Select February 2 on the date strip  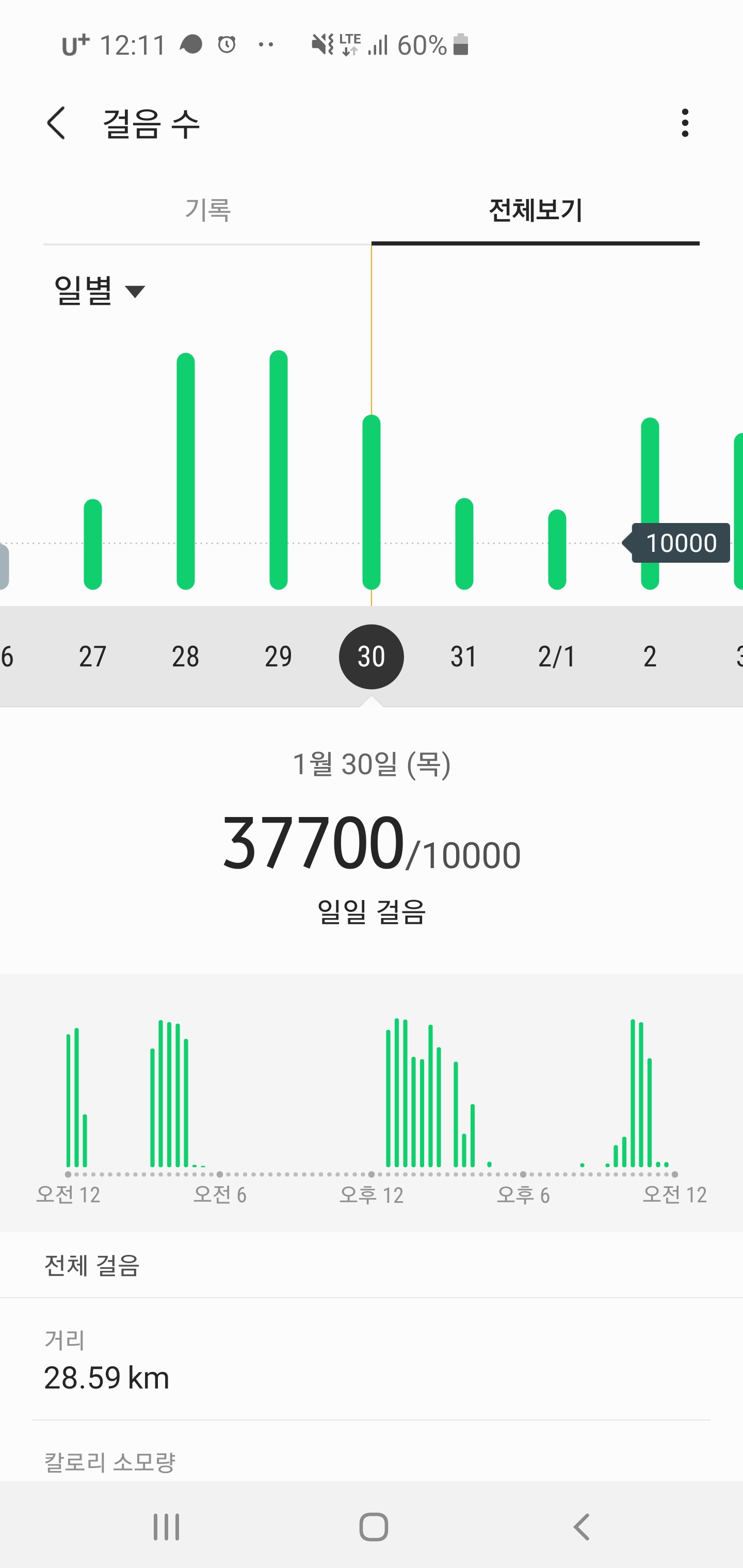coord(650,657)
